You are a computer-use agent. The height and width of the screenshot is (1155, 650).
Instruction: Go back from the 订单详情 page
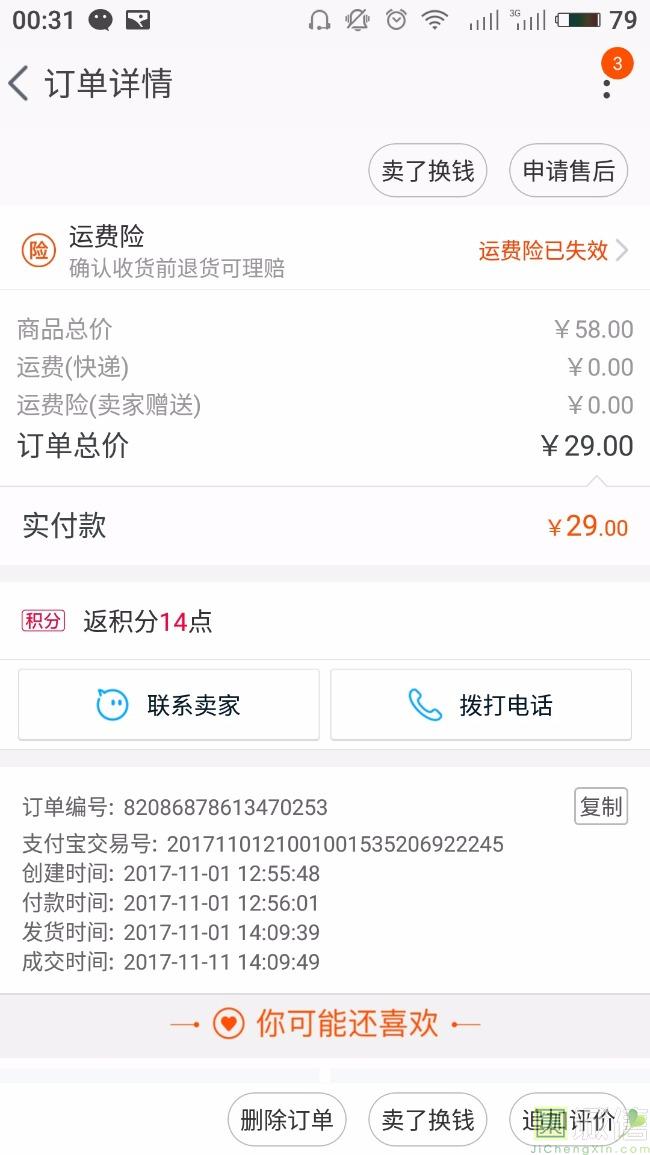[20, 83]
